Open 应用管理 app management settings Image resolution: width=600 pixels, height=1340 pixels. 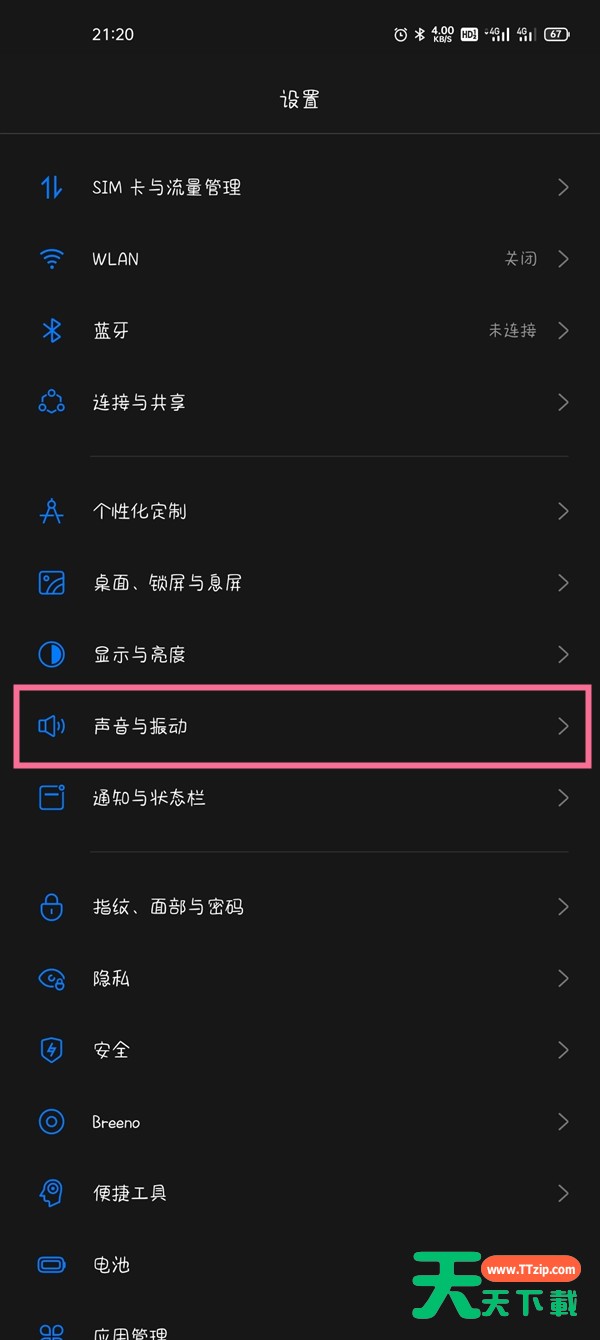pos(300,1322)
